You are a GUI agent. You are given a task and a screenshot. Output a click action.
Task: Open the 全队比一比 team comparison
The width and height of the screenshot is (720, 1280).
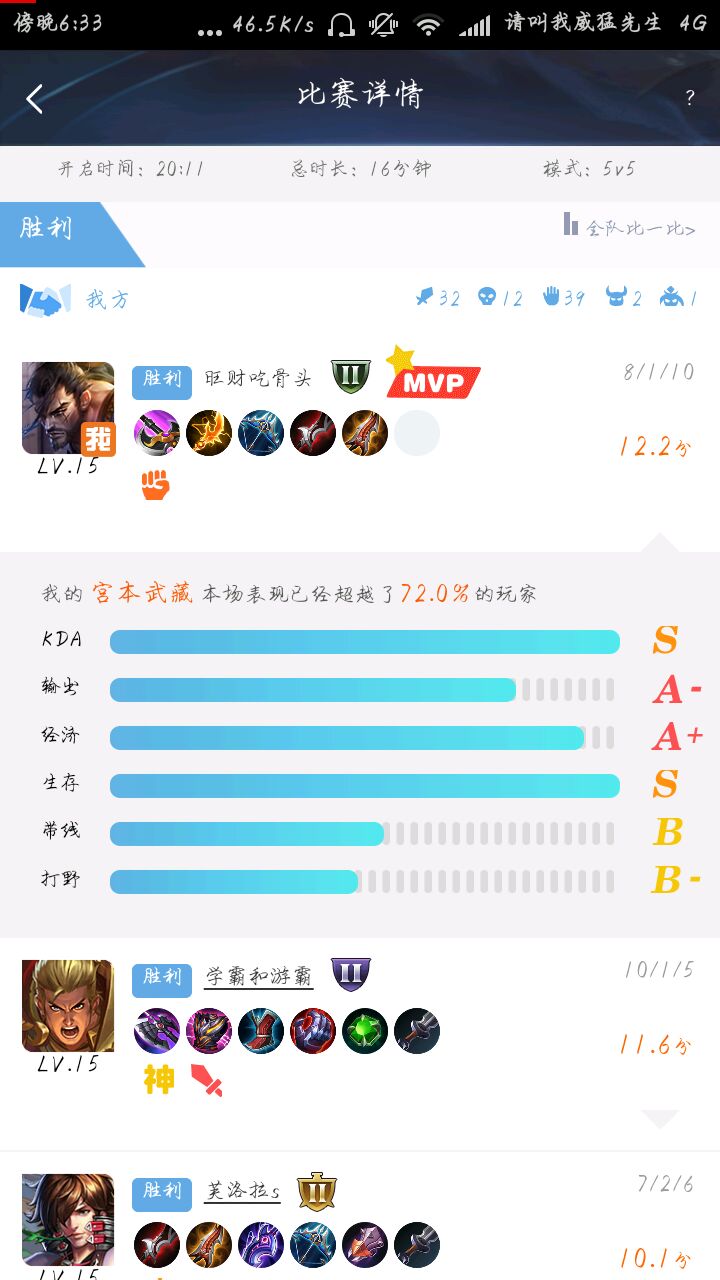point(630,228)
